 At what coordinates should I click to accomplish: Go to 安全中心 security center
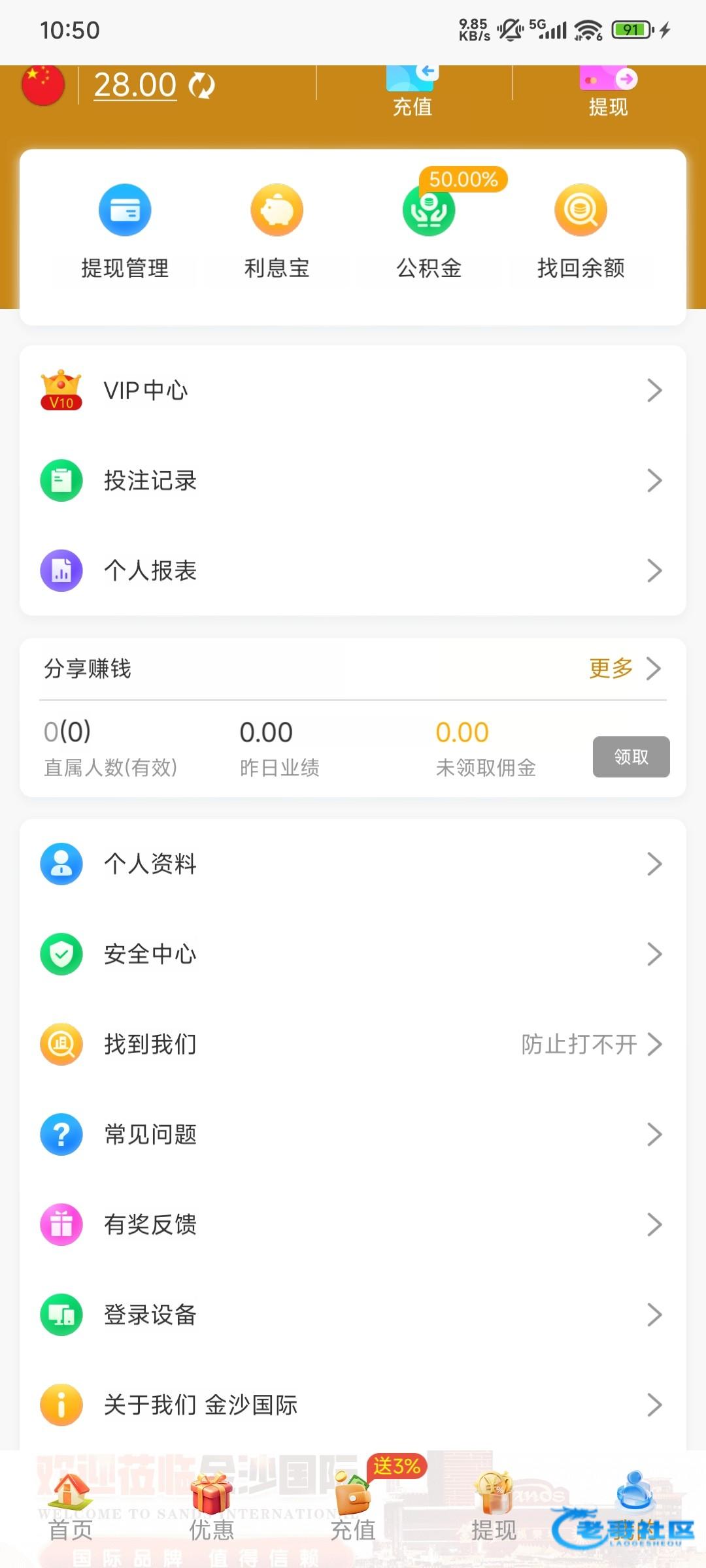pyautogui.click(x=353, y=954)
